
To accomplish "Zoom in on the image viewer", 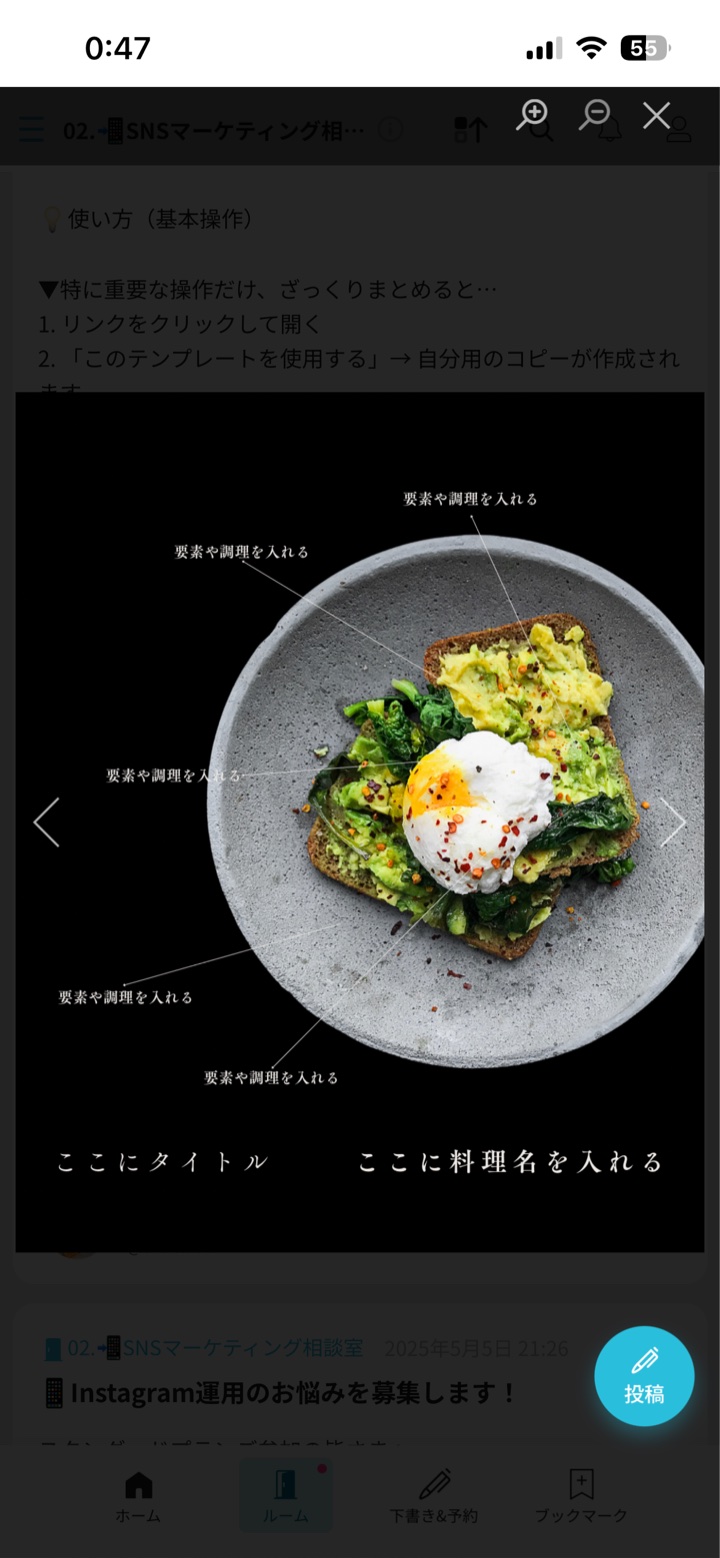I will pyautogui.click(x=532, y=115).
